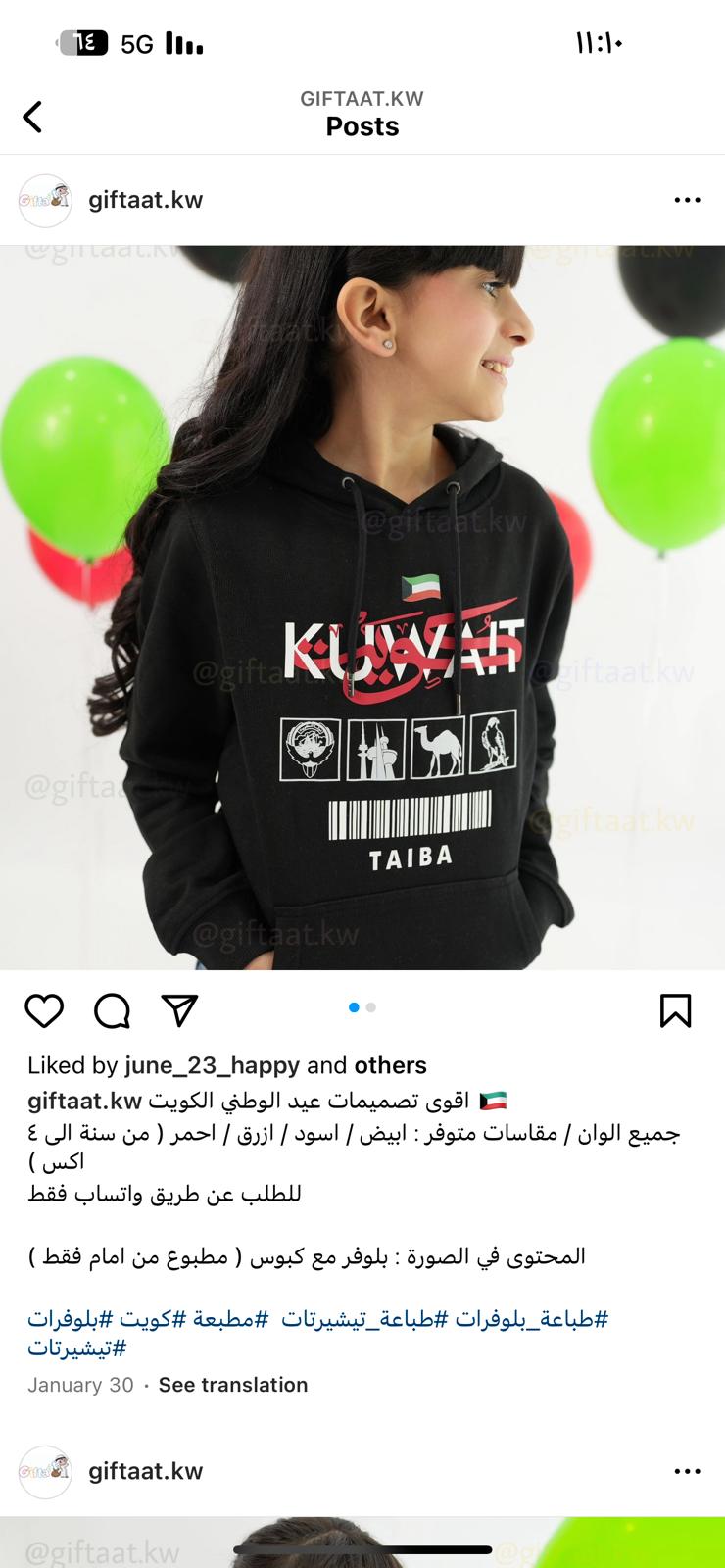725x1568 pixels.
Task: Open comments on the Kuwait hoodie post
Action: tap(112, 1010)
